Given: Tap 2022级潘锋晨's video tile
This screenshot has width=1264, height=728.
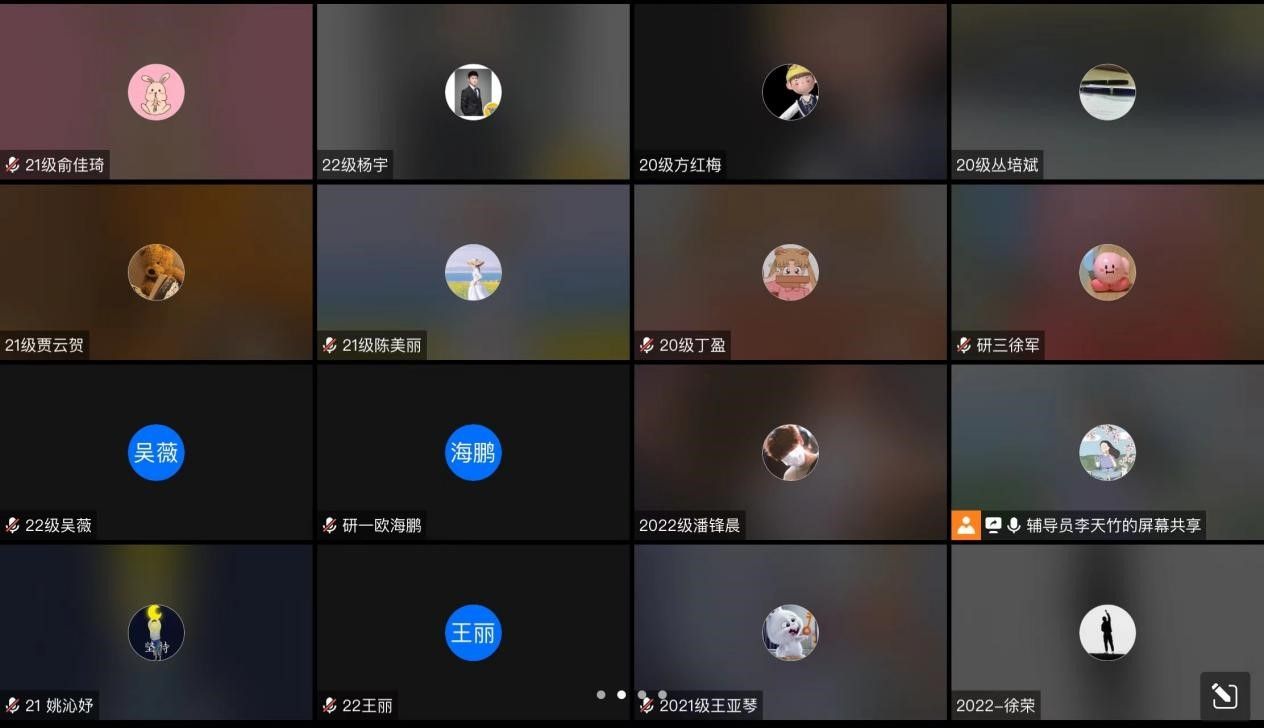Looking at the screenshot, I should click(790, 452).
